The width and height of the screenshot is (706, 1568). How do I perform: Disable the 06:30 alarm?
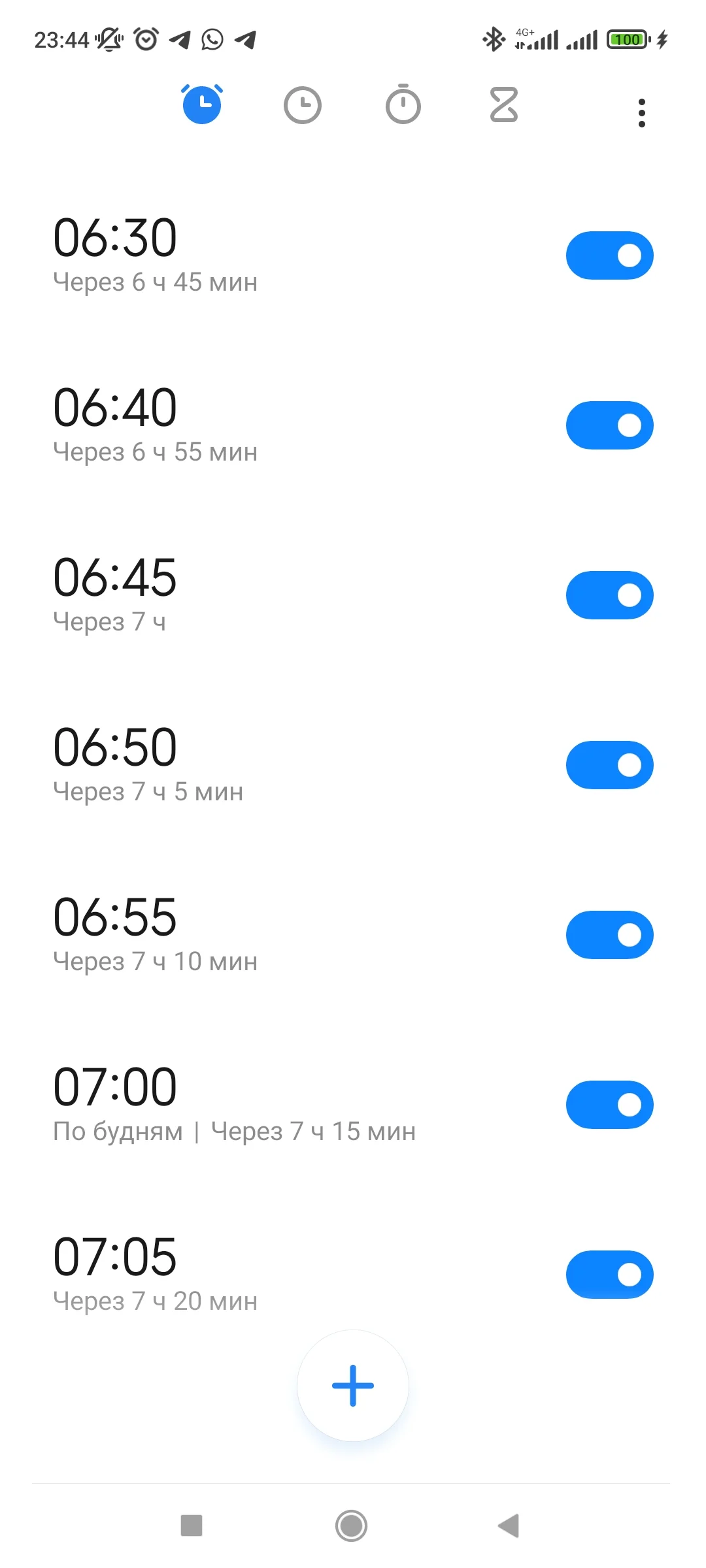(609, 255)
